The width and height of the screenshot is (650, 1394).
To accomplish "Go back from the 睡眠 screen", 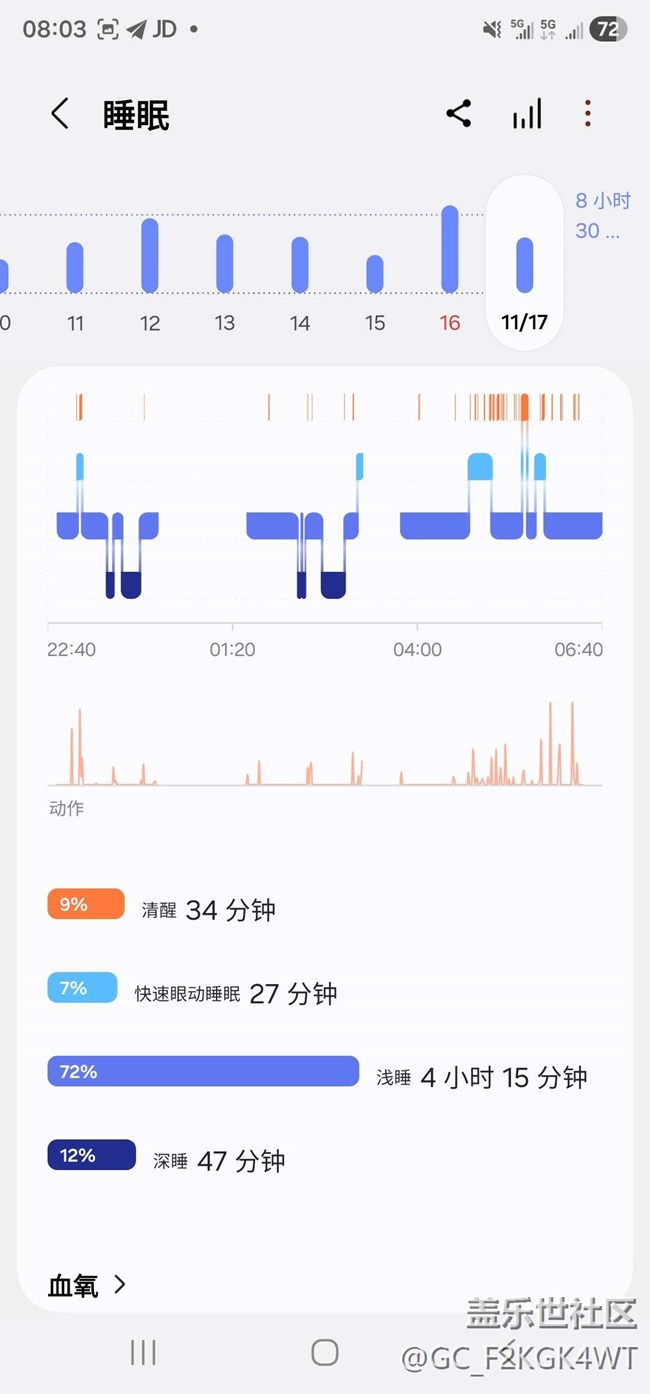I will 60,114.
